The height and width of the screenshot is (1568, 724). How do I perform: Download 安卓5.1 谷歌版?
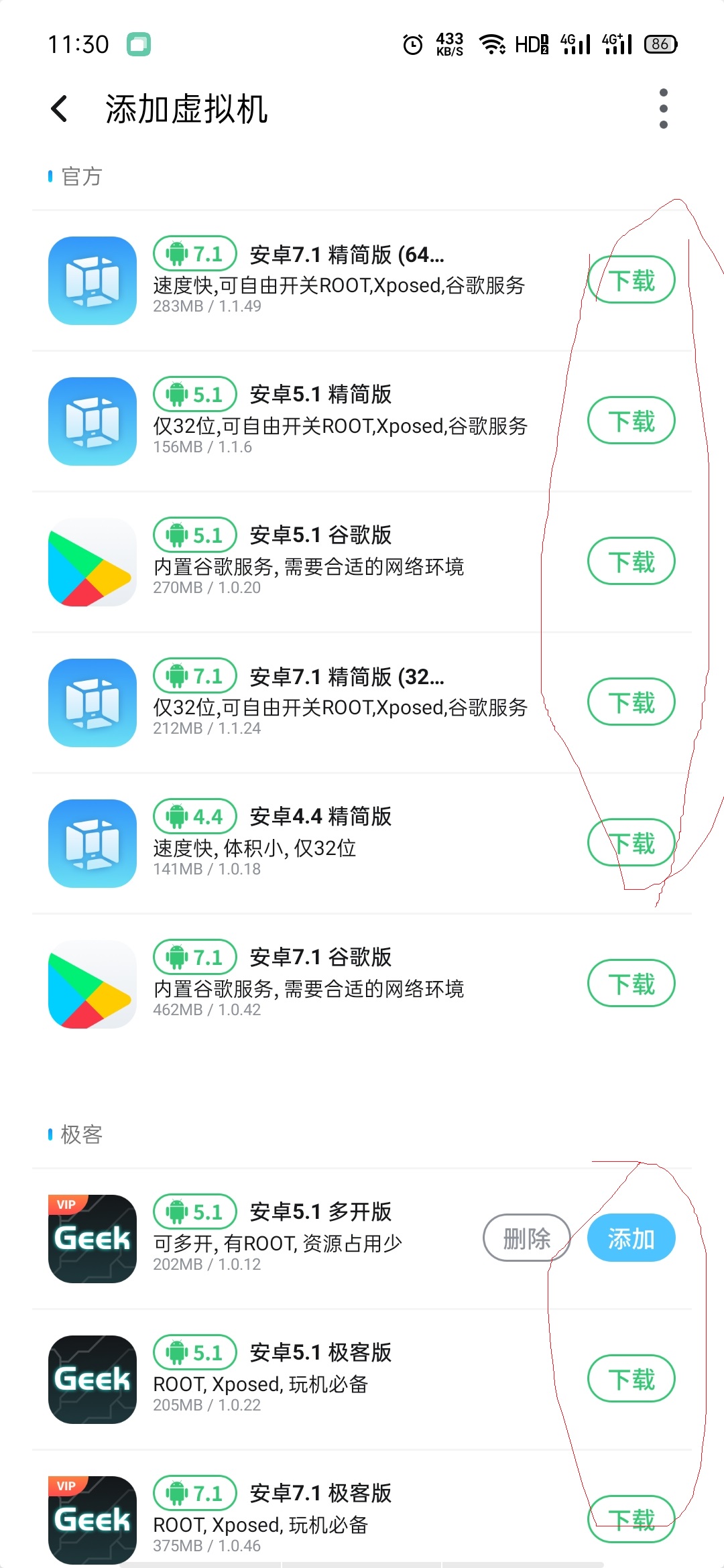click(x=631, y=562)
